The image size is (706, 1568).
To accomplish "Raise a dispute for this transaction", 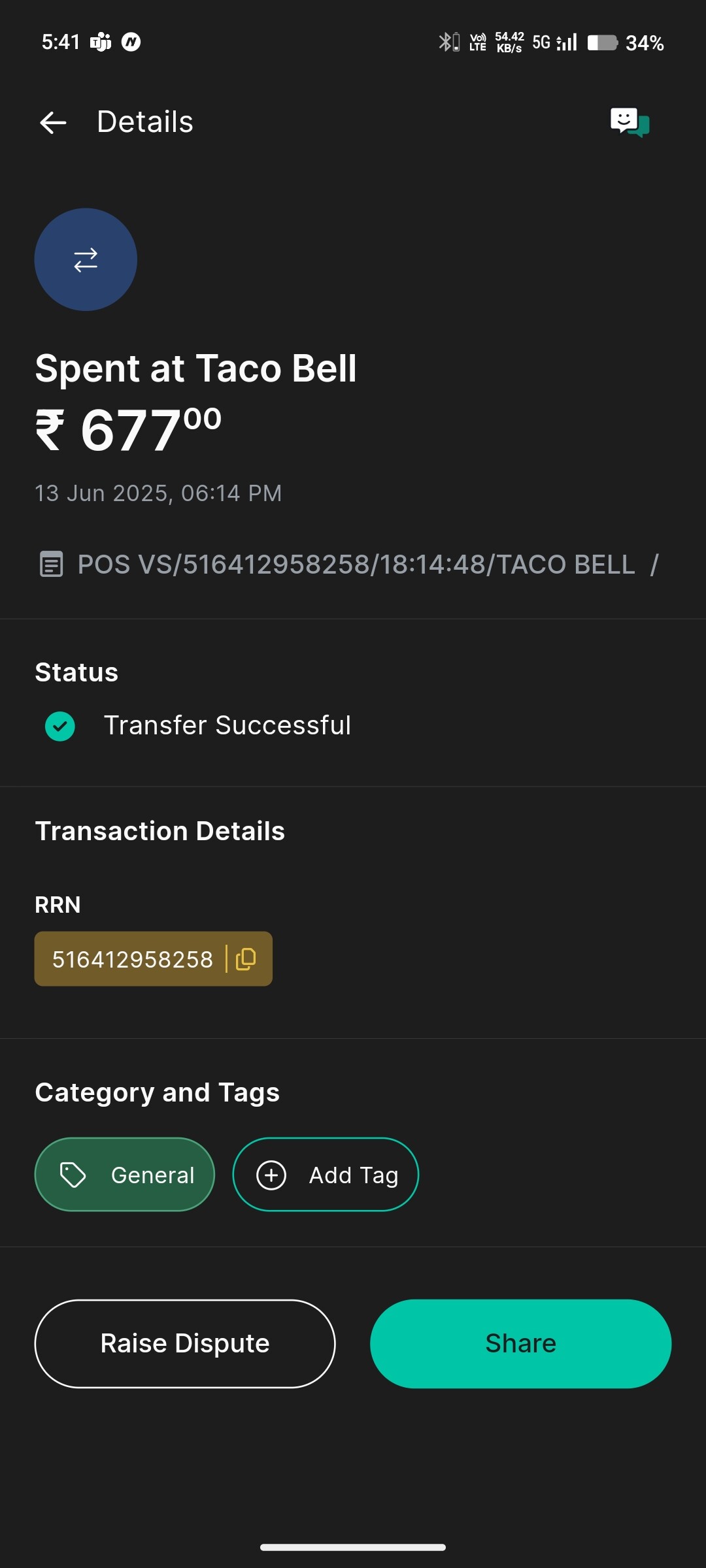I will (x=185, y=1344).
